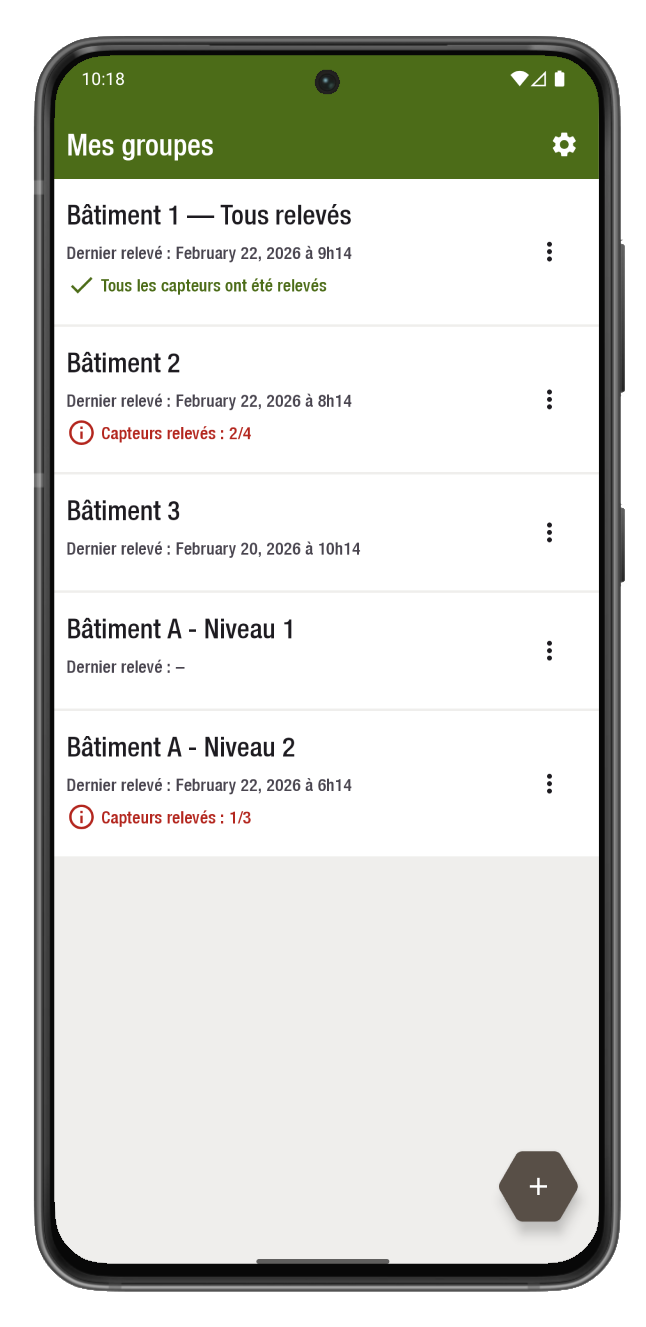Viewport: 646px width, 1327px height.
Task: Tap the three-dot menu for Bâtiment 2
Action: point(549,400)
